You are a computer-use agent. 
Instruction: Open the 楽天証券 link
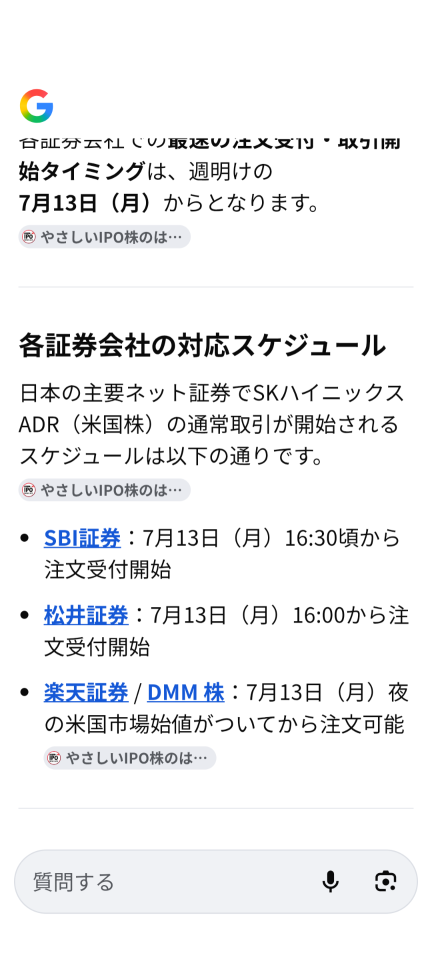pyautogui.click(x=86, y=693)
